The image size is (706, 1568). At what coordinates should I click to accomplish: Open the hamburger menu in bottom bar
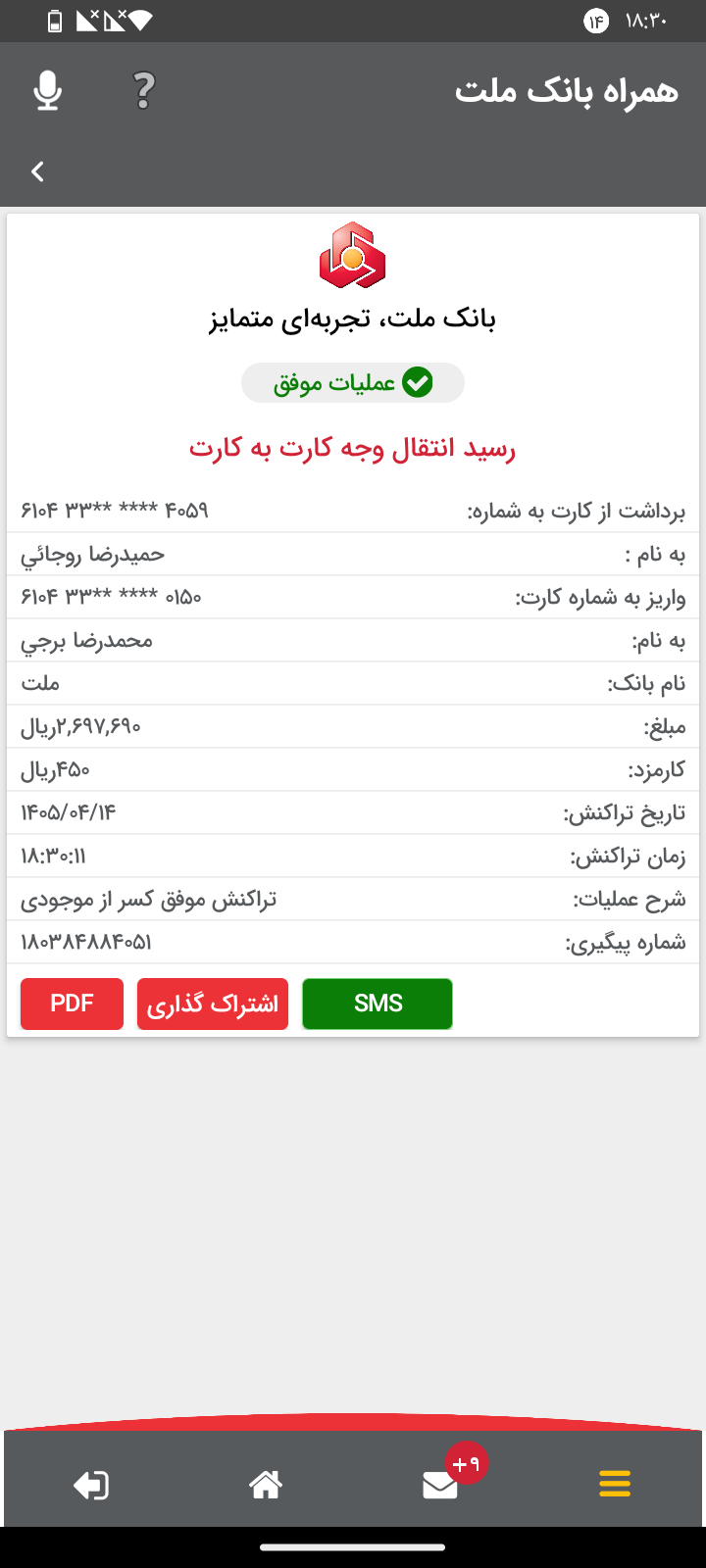pyautogui.click(x=615, y=1485)
